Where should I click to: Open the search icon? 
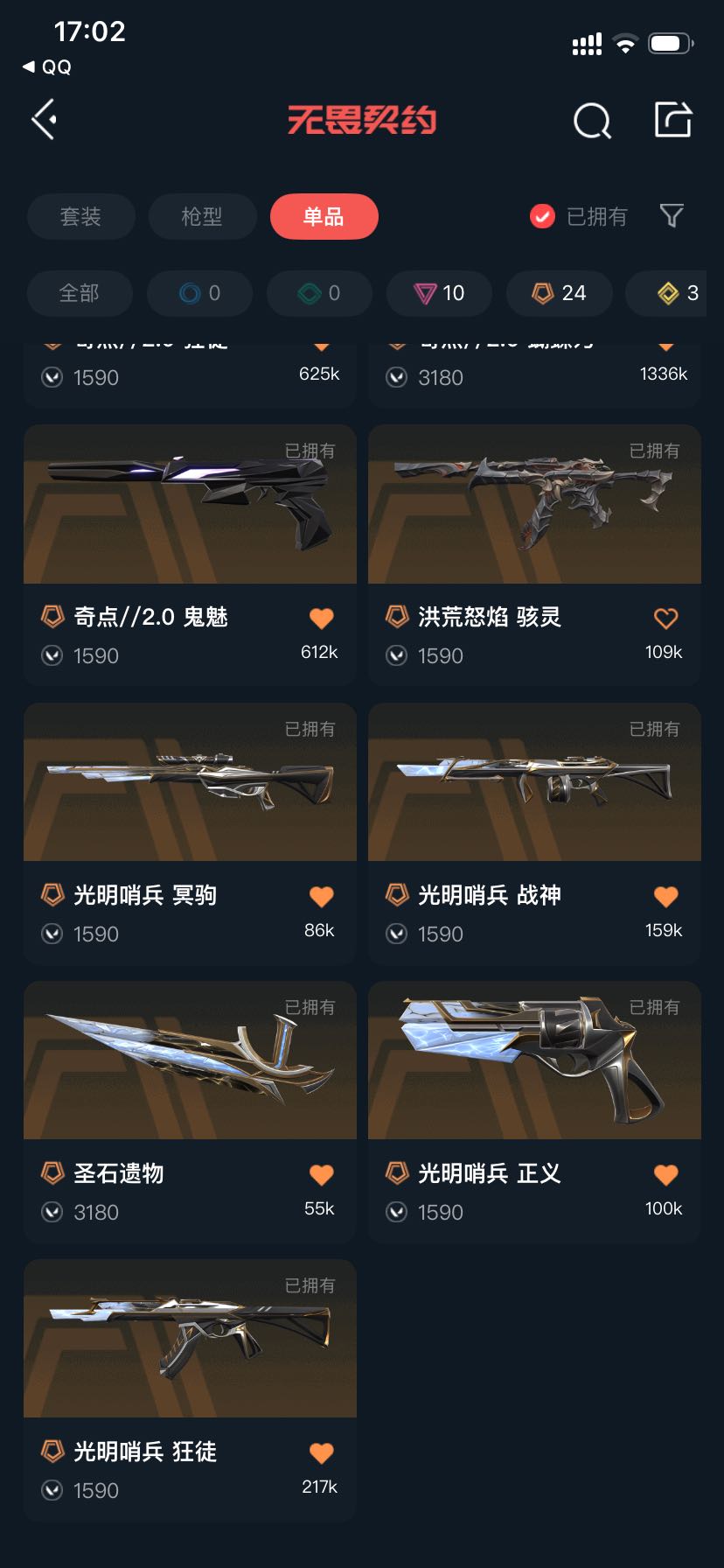click(x=592, y=121)
